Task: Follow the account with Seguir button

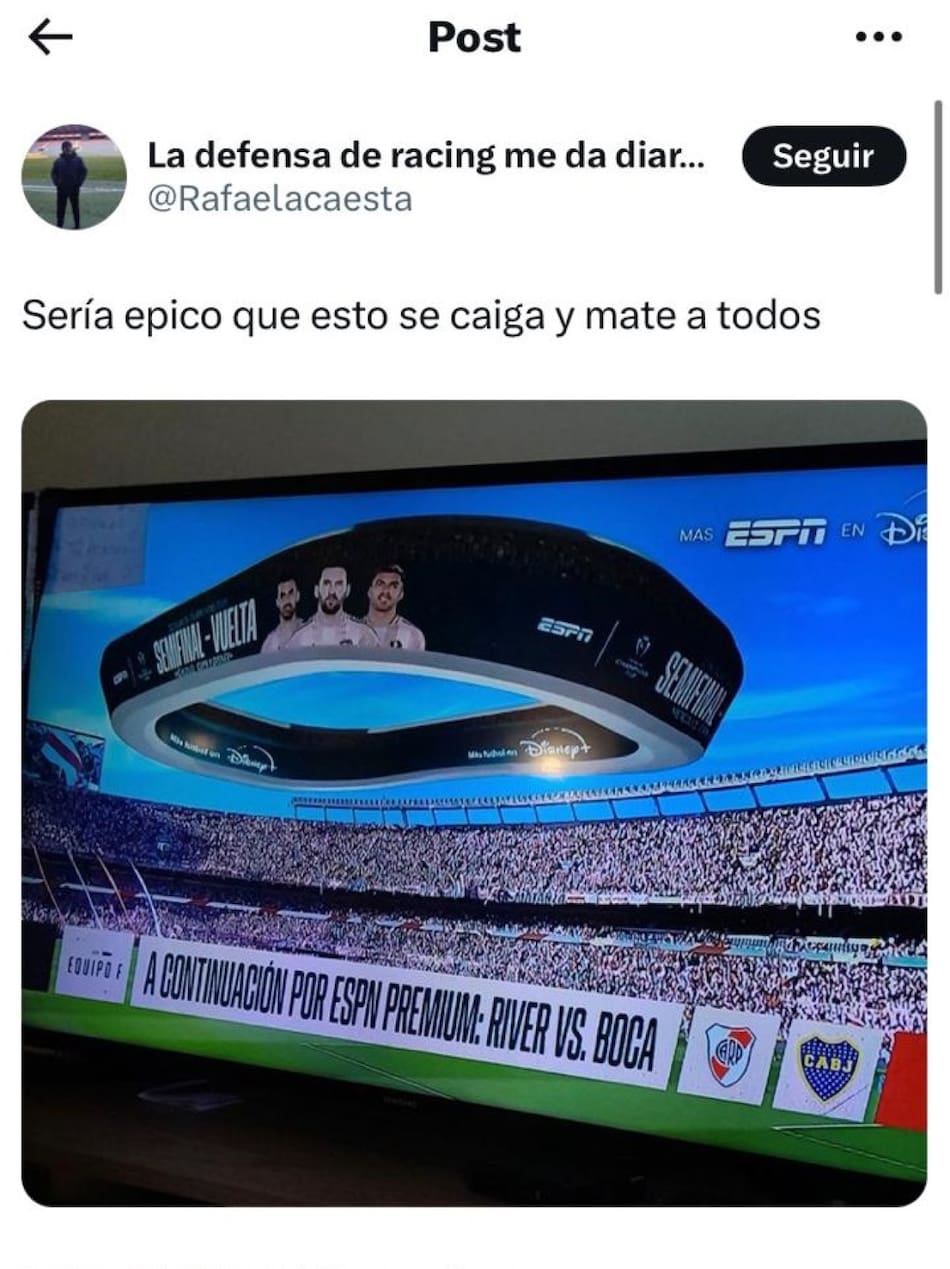Action: 823,156
